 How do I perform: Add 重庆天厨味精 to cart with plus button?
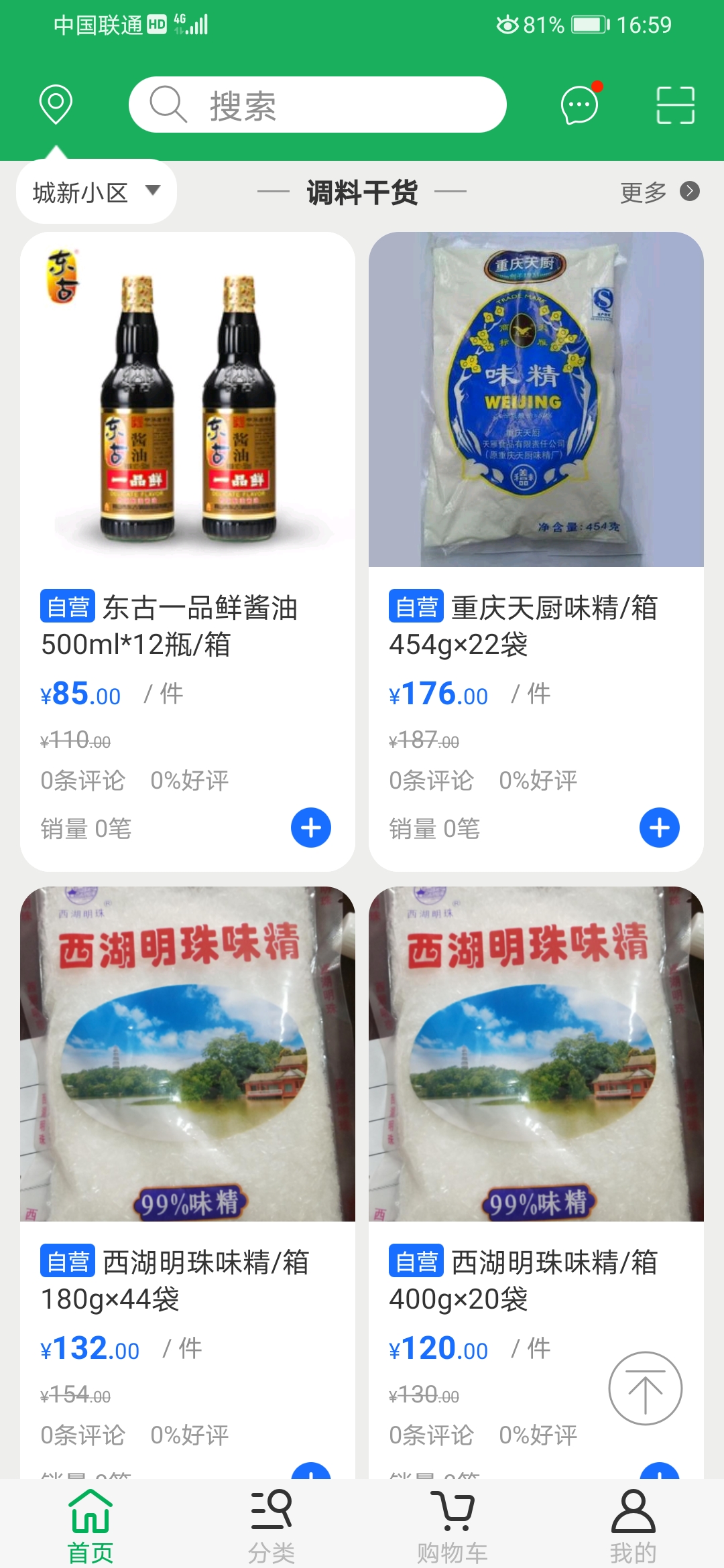coord(660,828)
